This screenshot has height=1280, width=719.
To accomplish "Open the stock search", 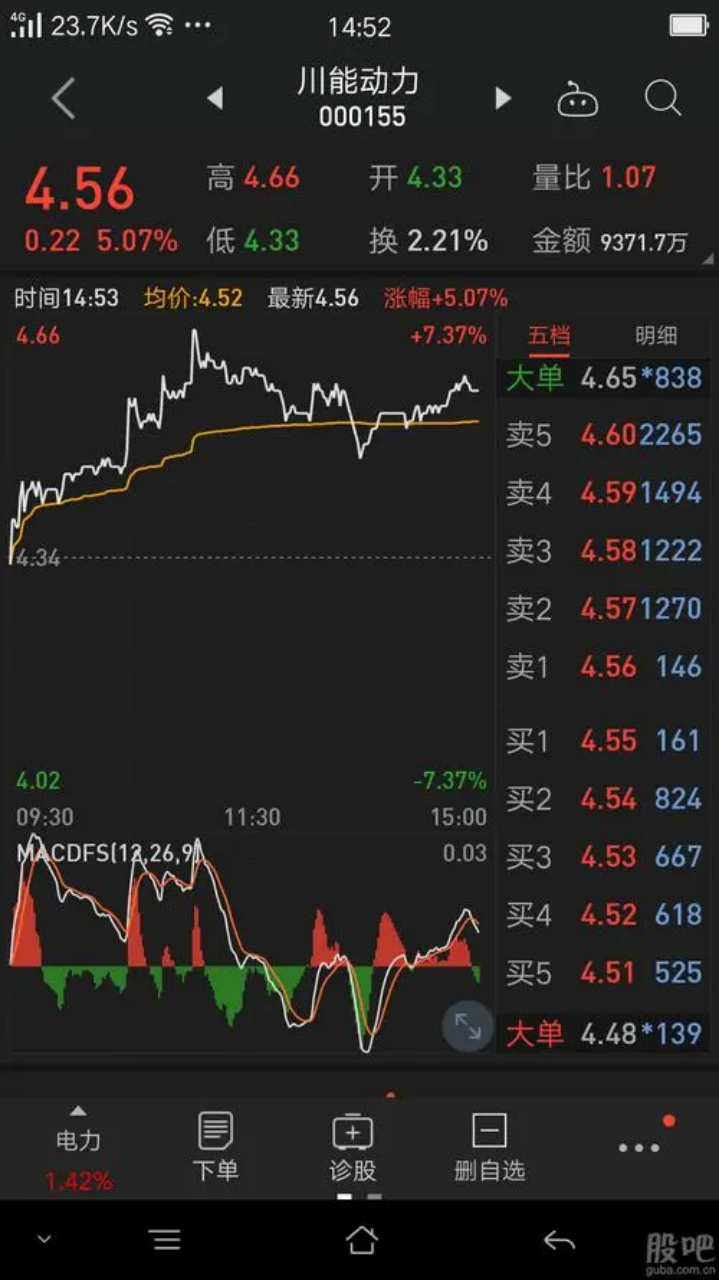I will [662, 98].
